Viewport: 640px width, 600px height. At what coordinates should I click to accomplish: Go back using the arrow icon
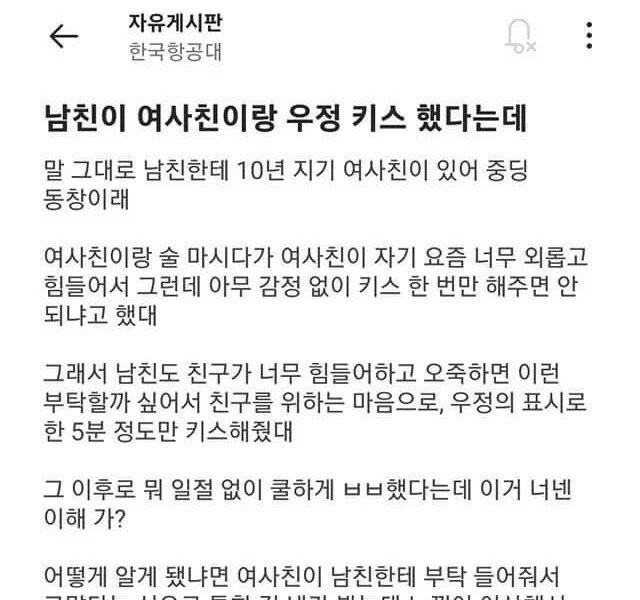click(x=63, y=36)
